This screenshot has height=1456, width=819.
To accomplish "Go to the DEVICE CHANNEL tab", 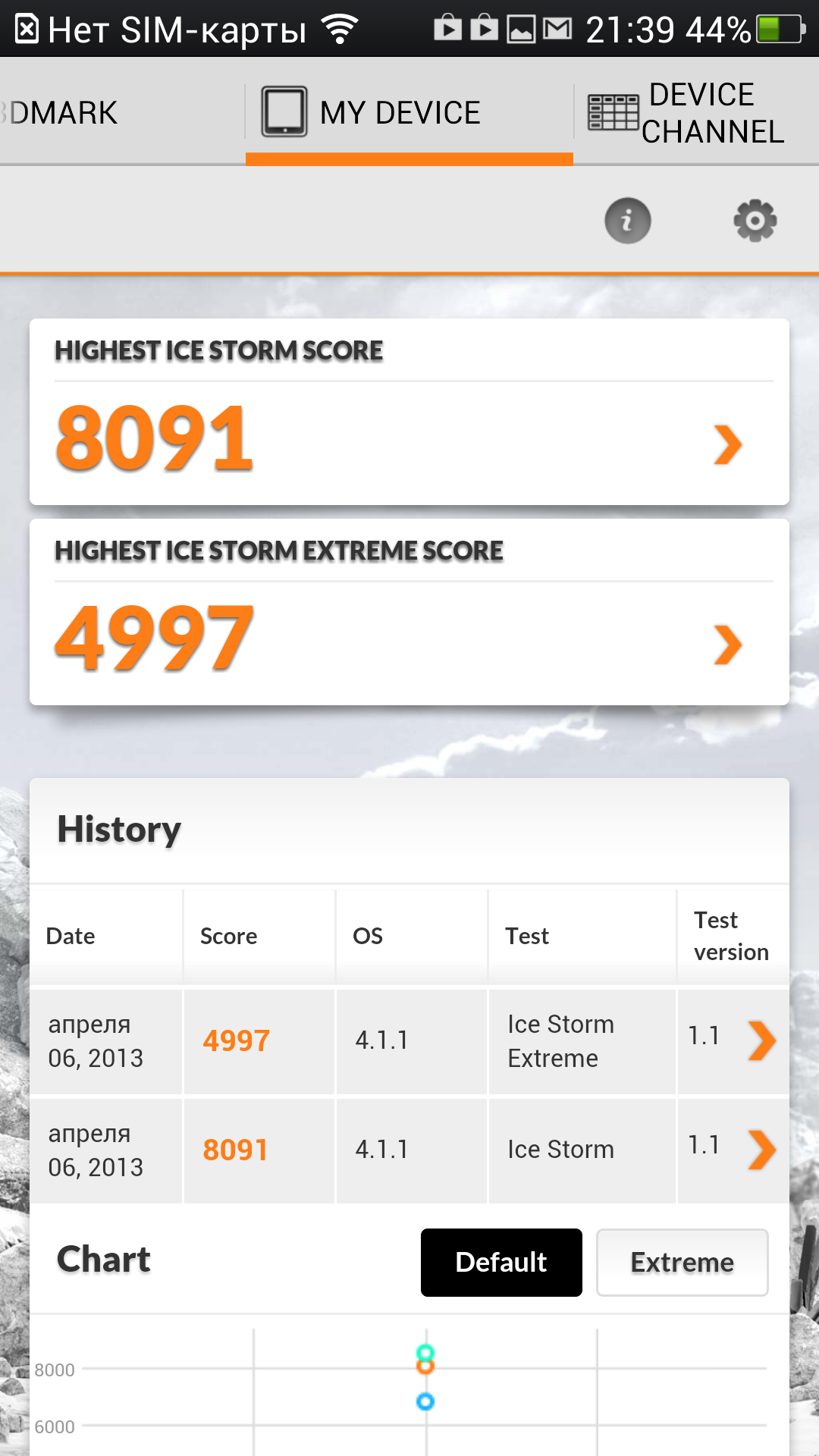I will click(x=696, y=112).
